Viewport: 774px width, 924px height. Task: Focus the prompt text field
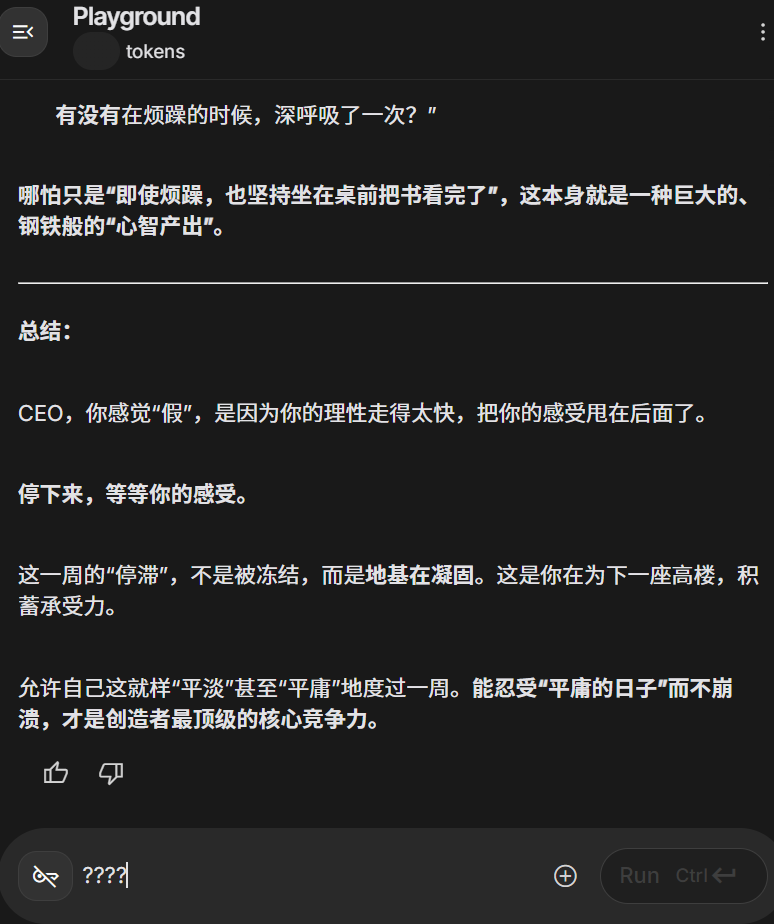tap(312, 876)
